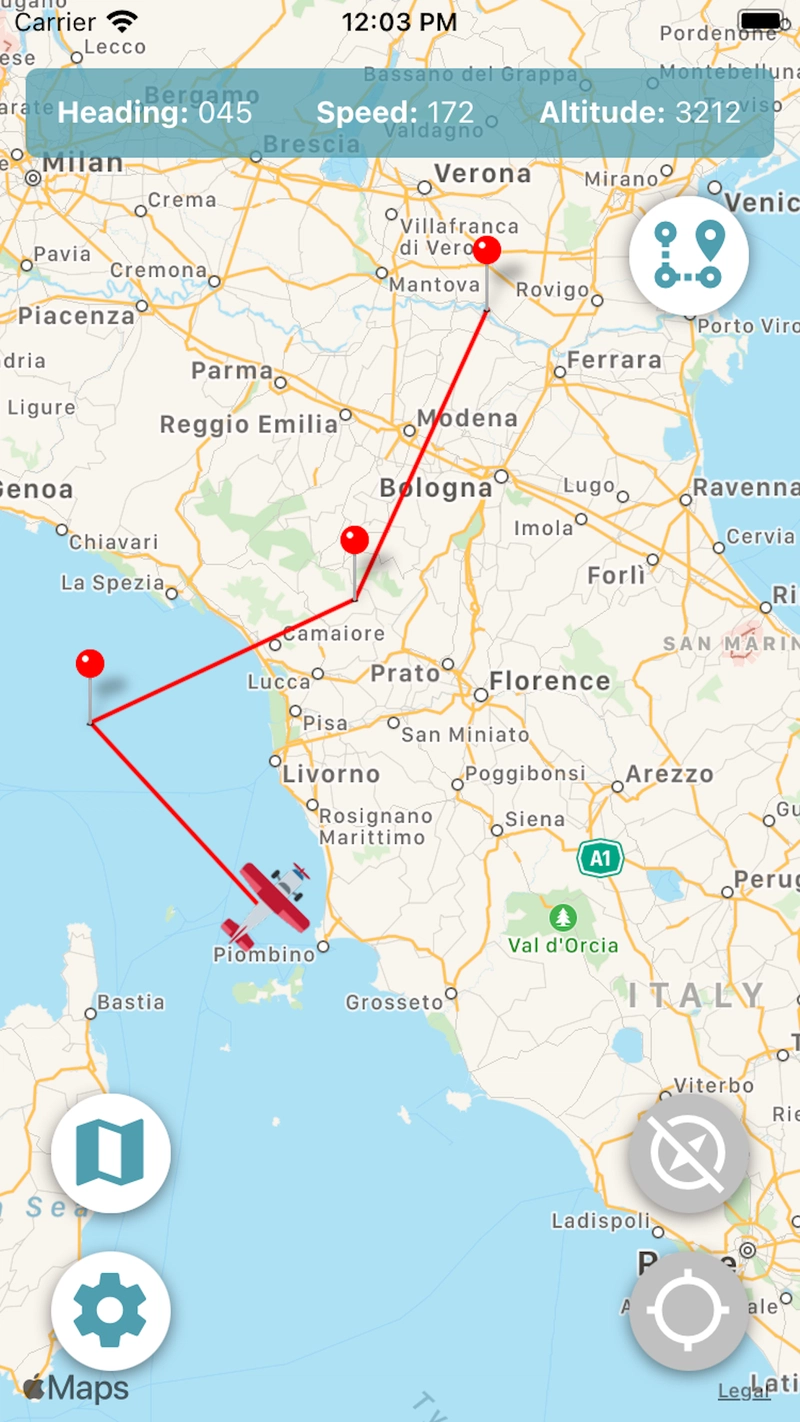Tap the compass icon inside the heading-lock button
Image resolution: width=800 pixels, height=1422 pixels.
689,1155
